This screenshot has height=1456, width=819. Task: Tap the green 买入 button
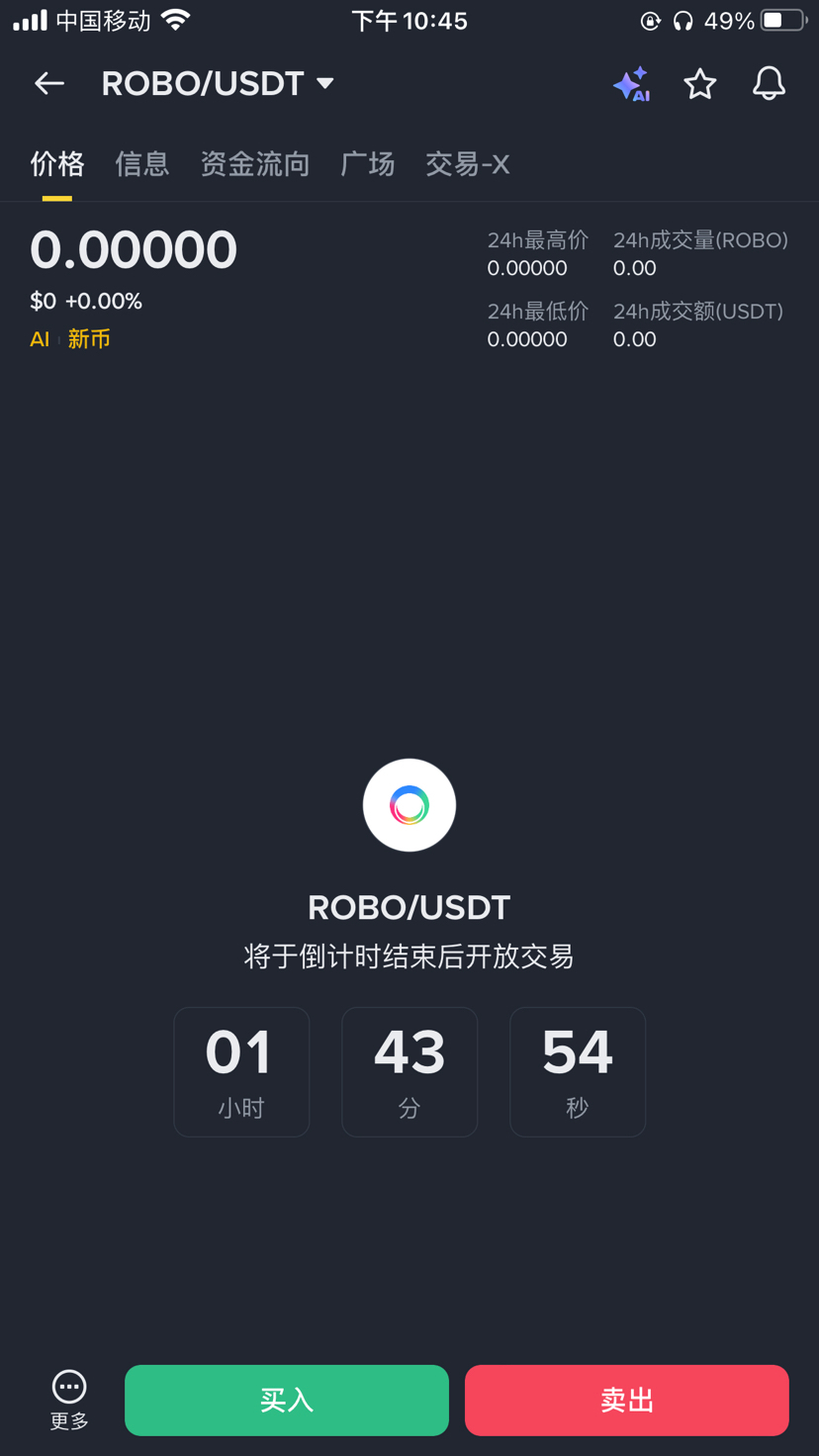[287, 1401]
